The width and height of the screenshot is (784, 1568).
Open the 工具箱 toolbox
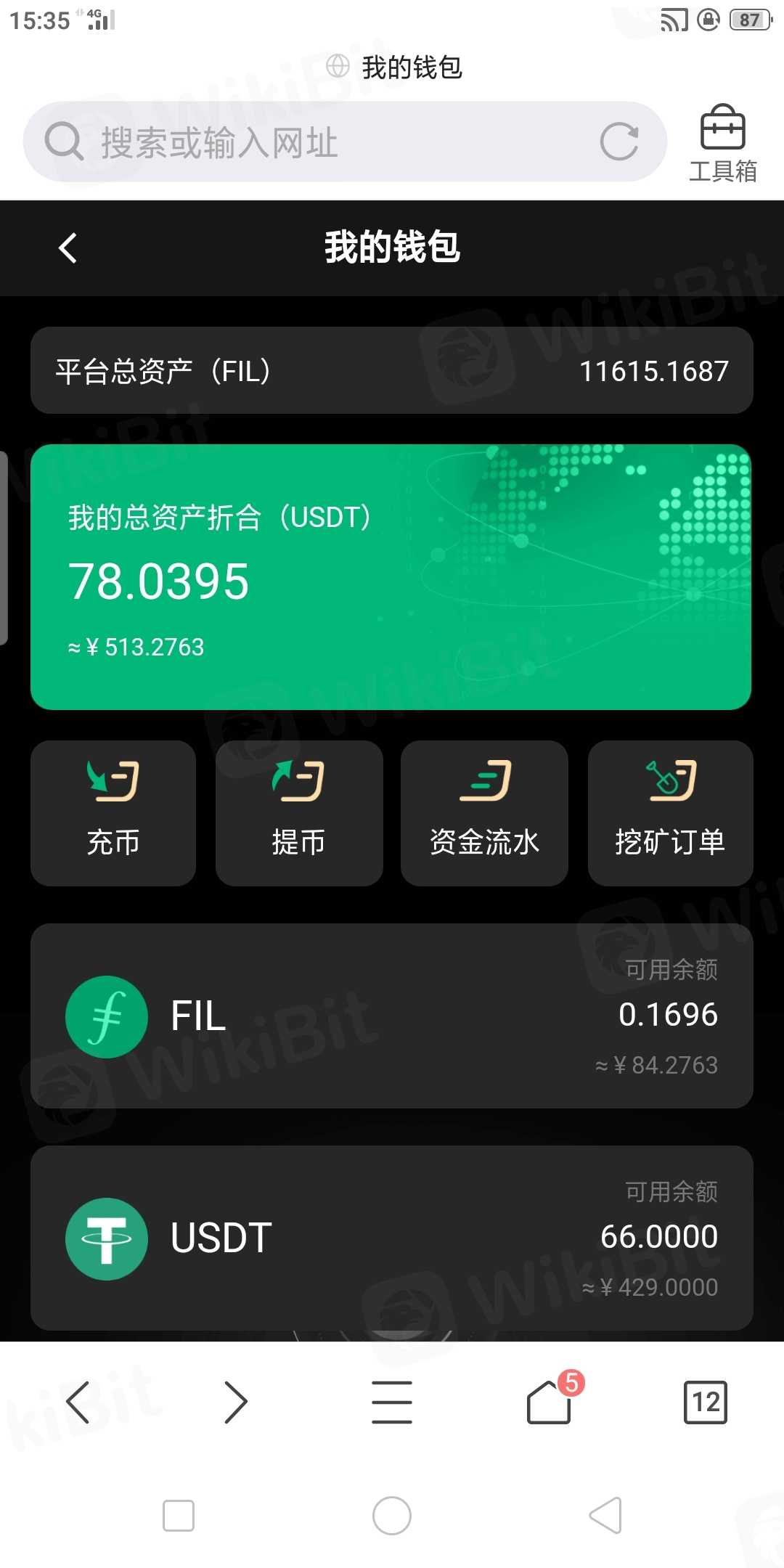722,144
